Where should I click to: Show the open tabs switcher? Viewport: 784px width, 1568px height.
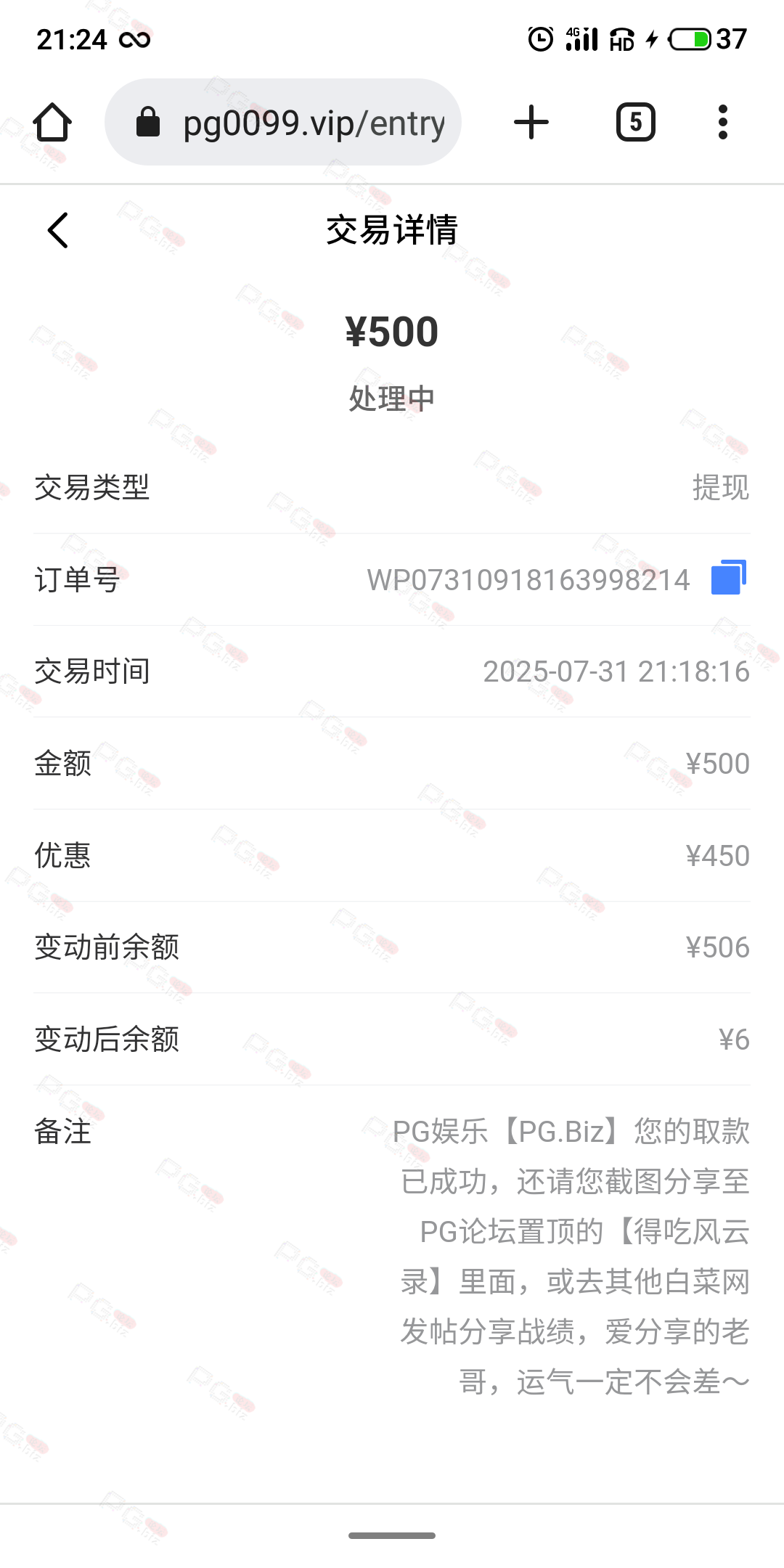635,122
